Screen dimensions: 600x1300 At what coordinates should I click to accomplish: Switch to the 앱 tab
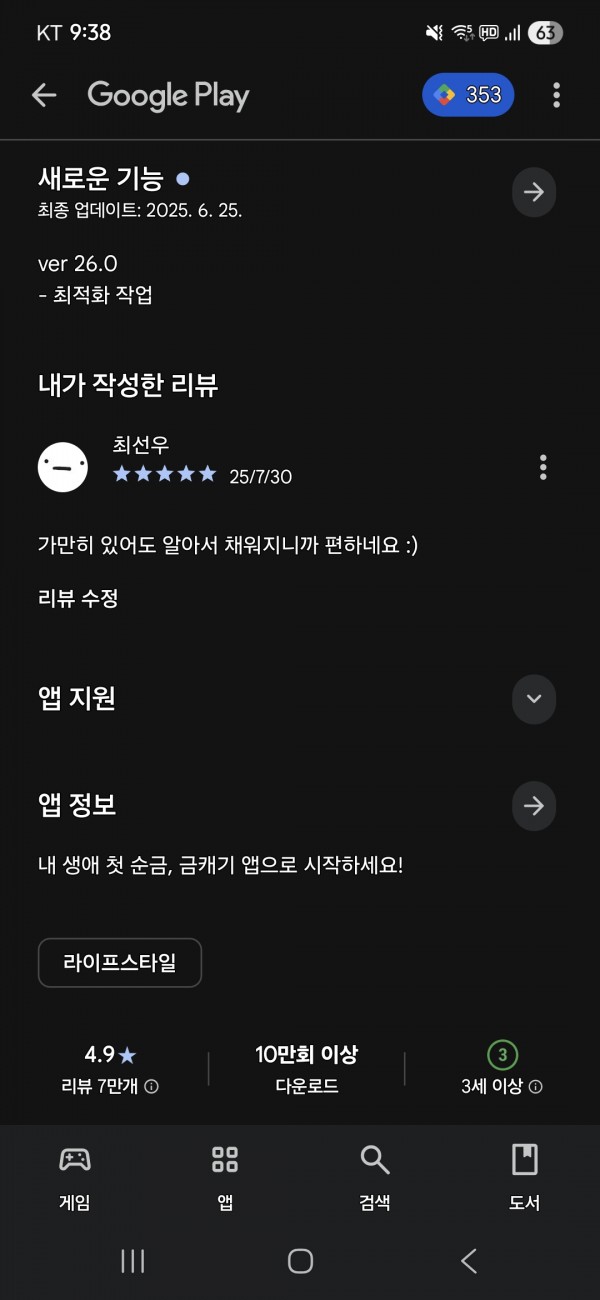(225, 1177)
